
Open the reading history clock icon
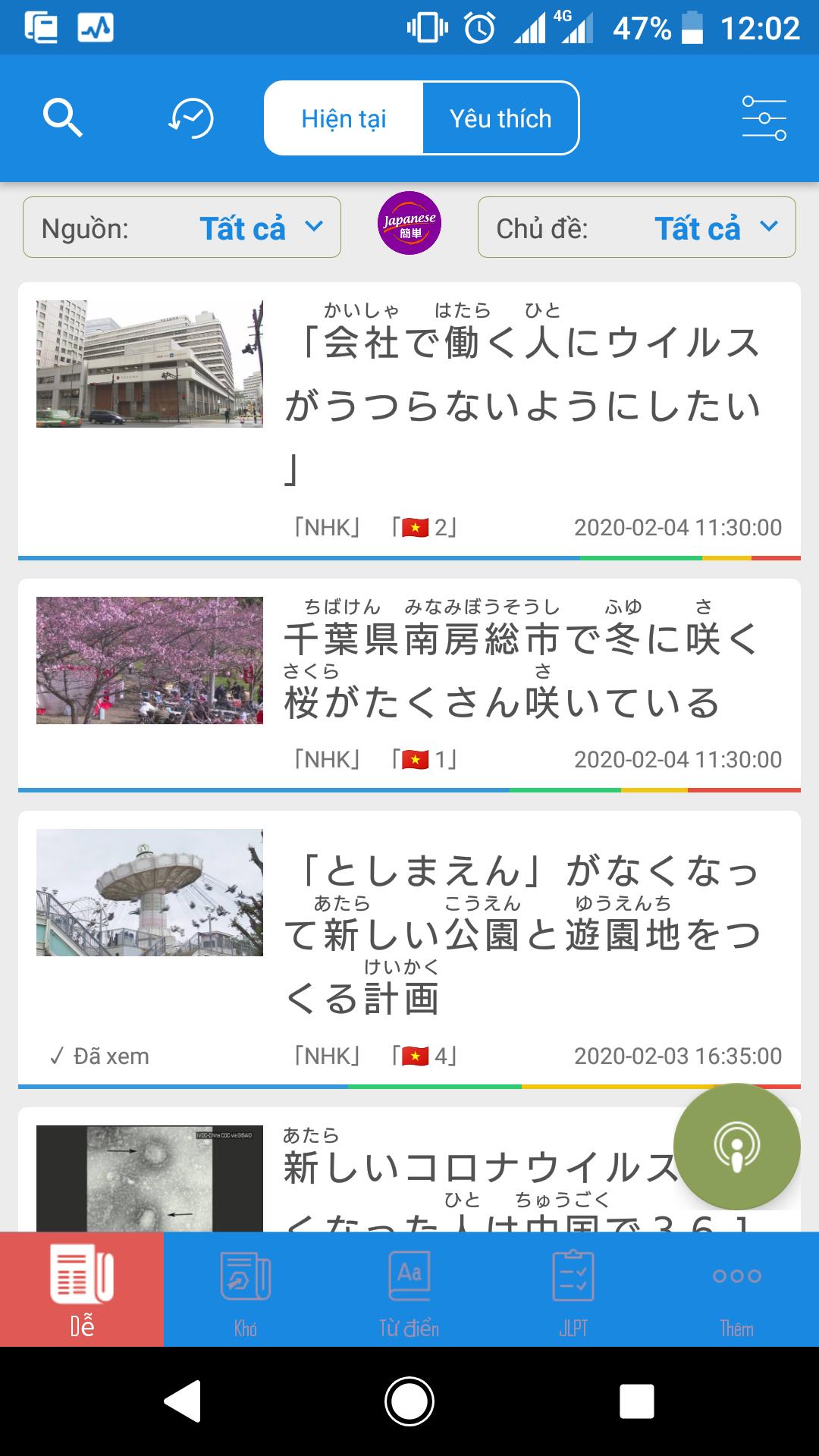pyautogui.click(x=190, y=118)
